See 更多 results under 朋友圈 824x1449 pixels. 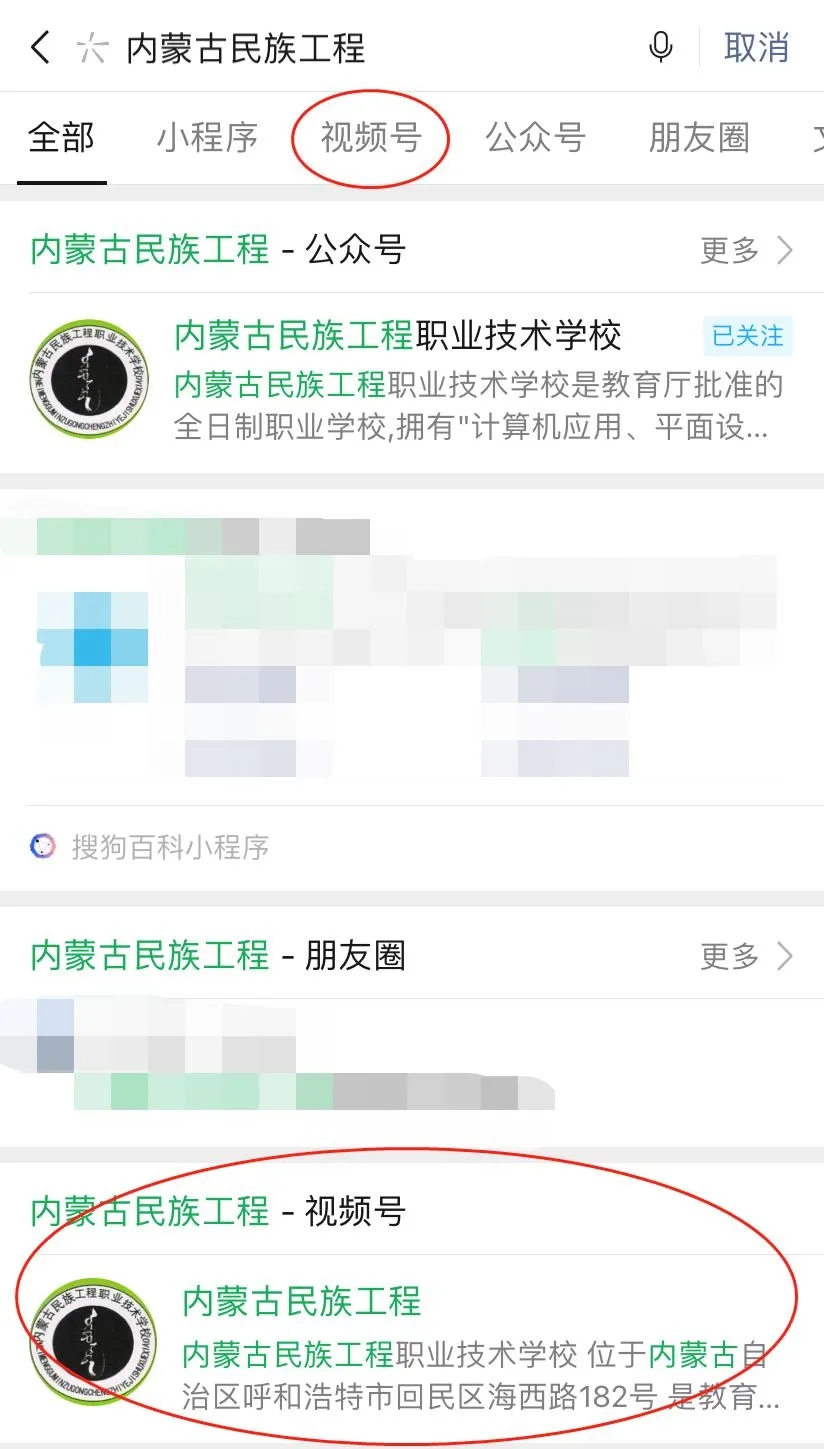coord(745,957)
